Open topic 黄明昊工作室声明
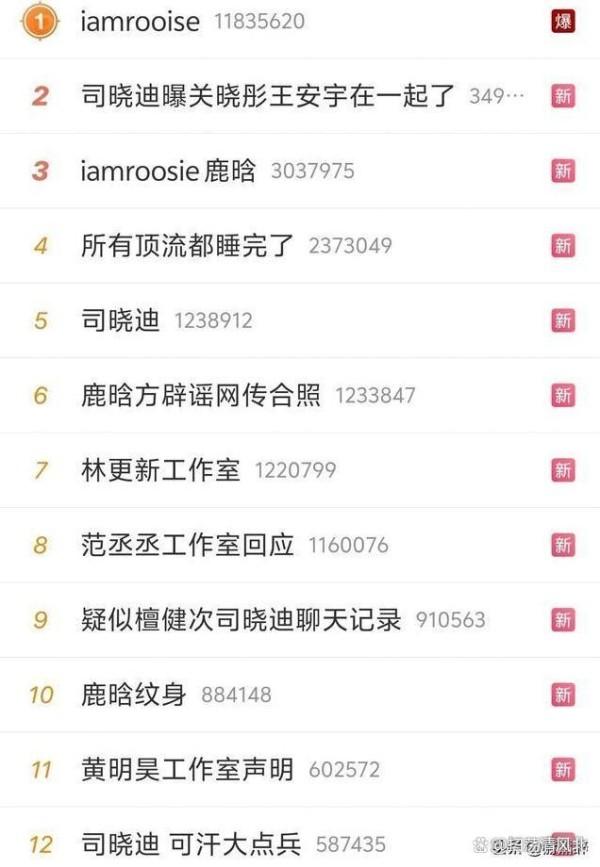This screenshot has height=867, width=600. tap(188, 769)
